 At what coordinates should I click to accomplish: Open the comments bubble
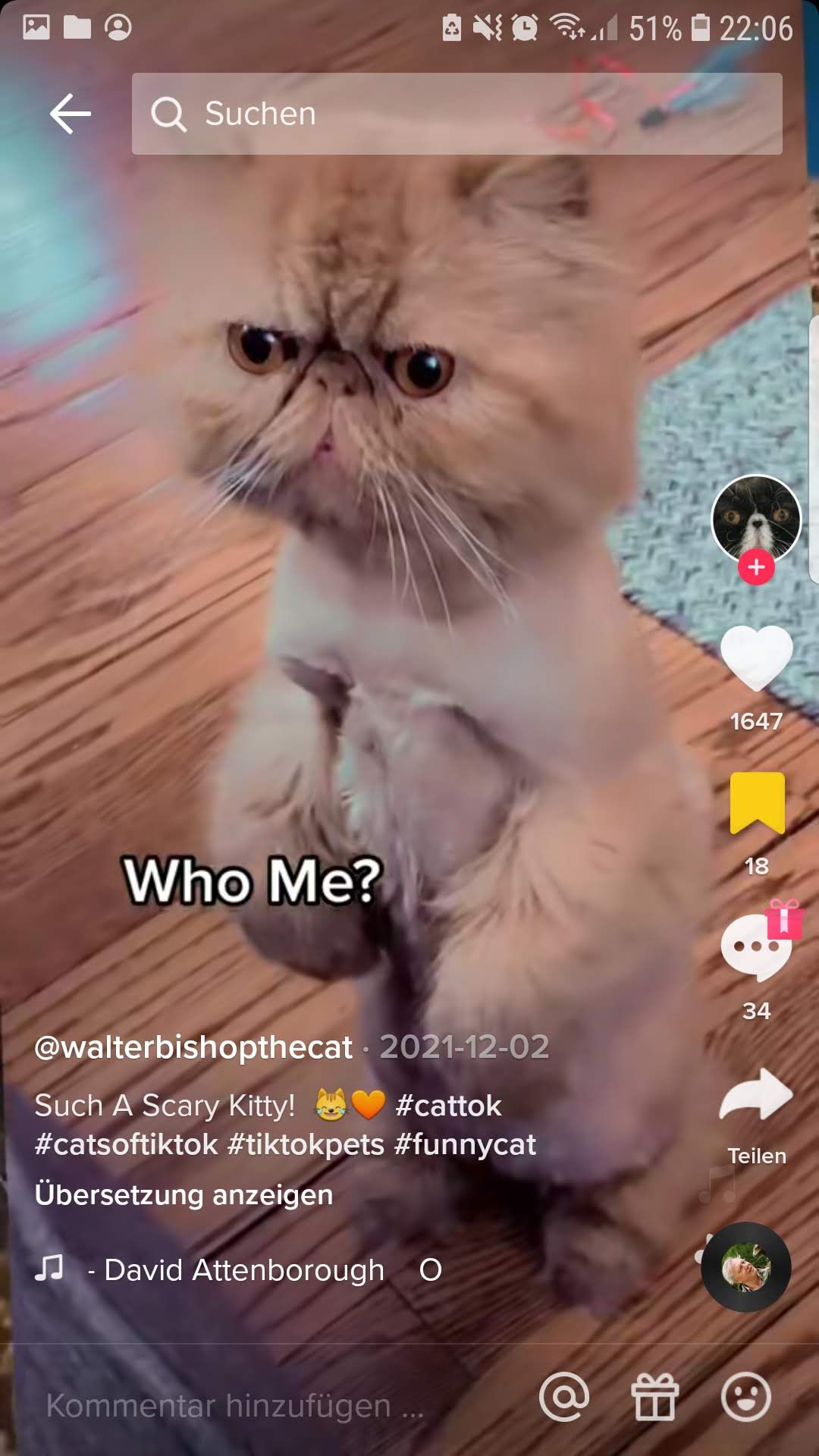click(x=756, y=947)
